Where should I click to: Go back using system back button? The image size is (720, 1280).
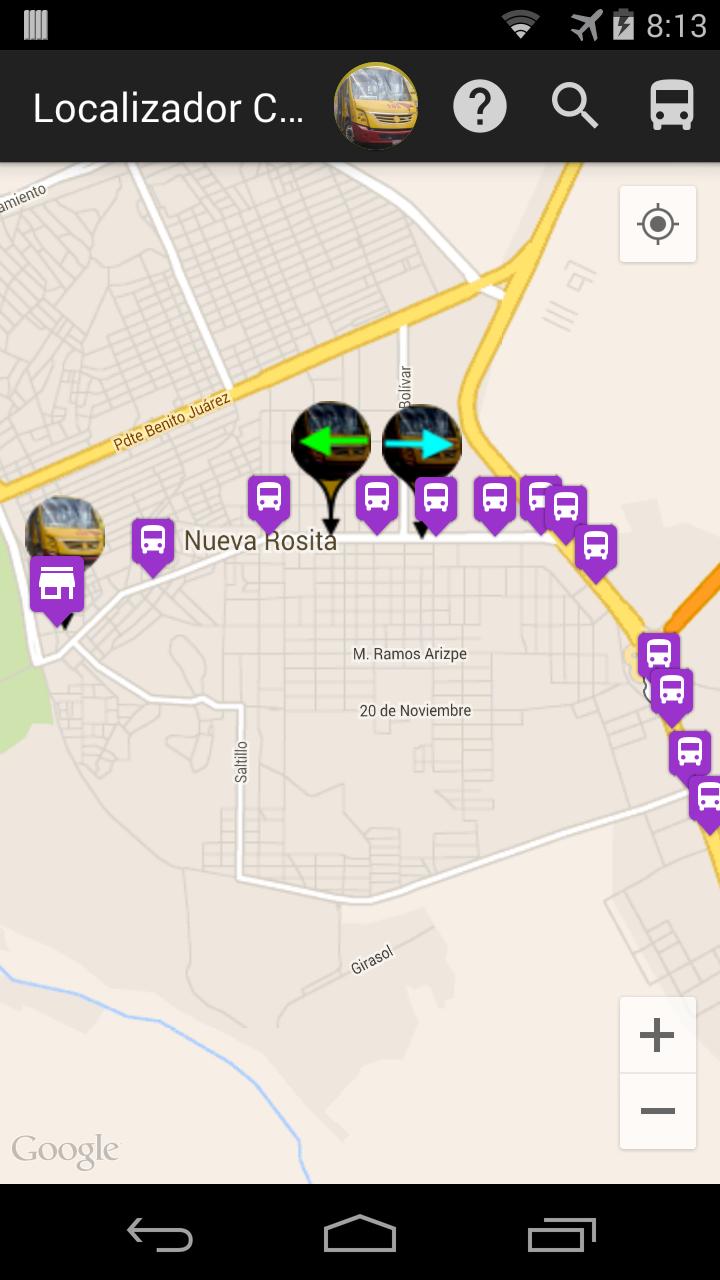pyautogui.click(x=160, y=1233)
